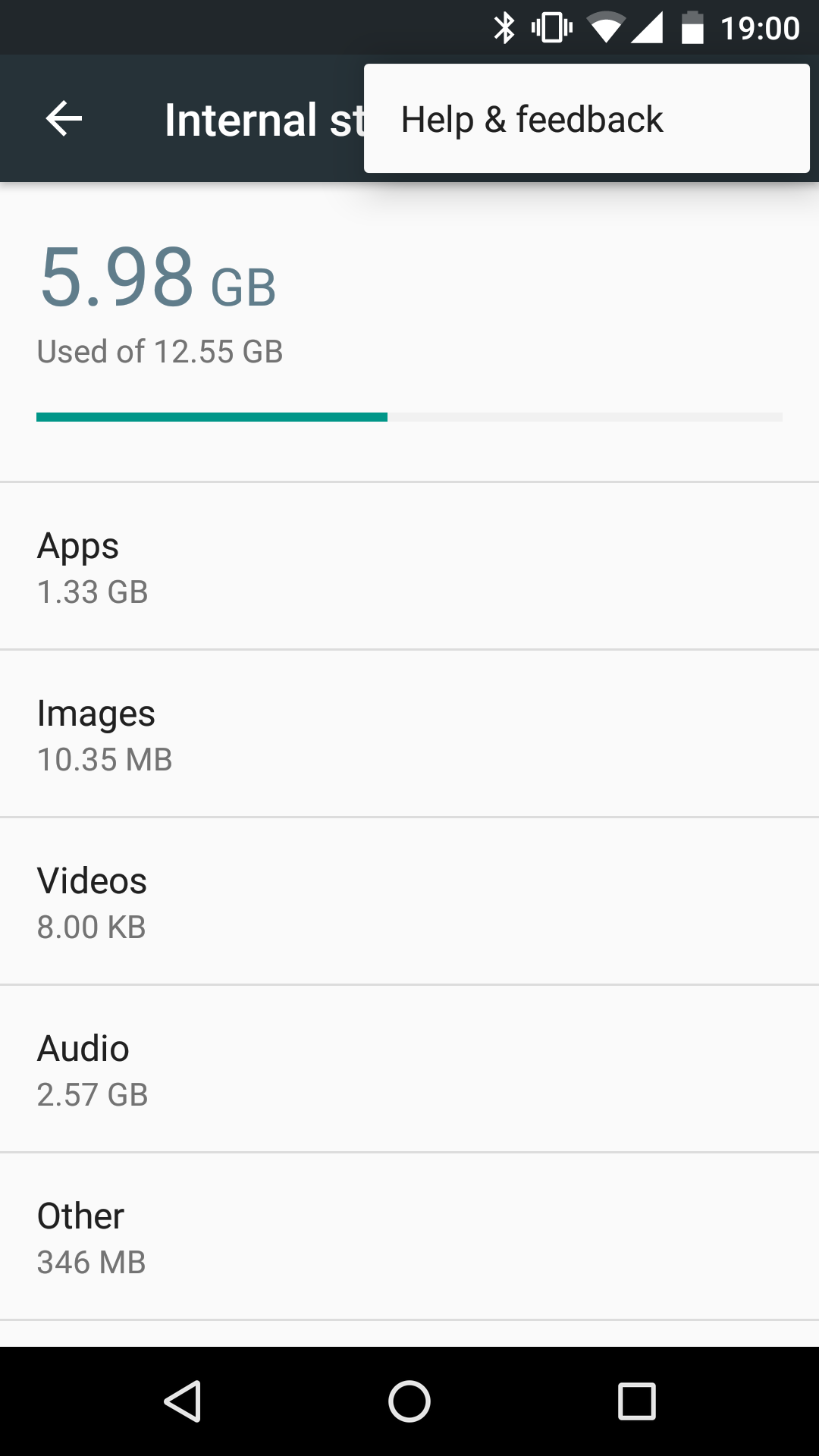Screen dimensions: 819x1456
Task: Open the Audio storage row
Action: [x=409, y=1069]
